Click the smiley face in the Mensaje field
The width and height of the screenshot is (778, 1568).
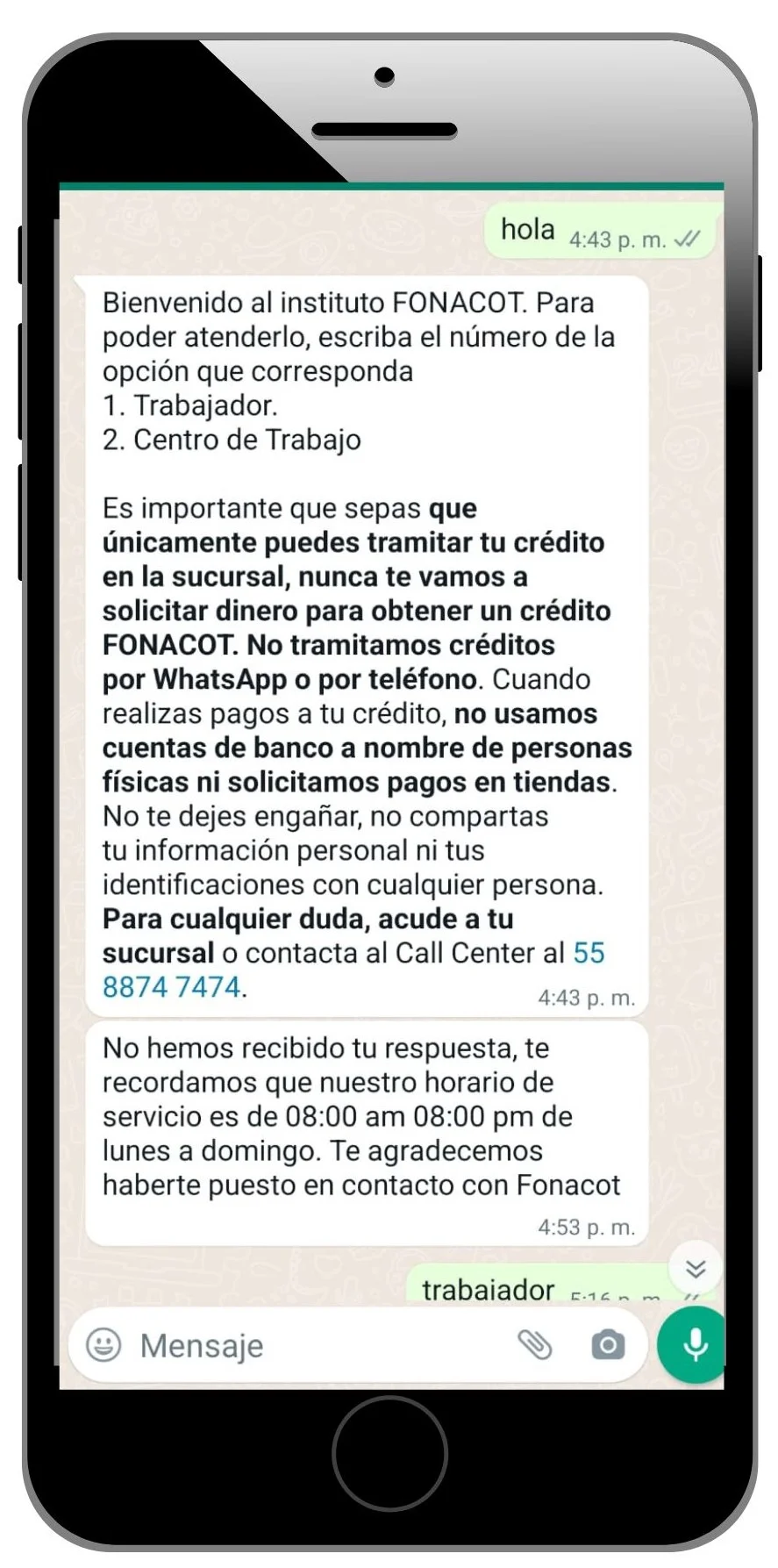(103, 1345)
